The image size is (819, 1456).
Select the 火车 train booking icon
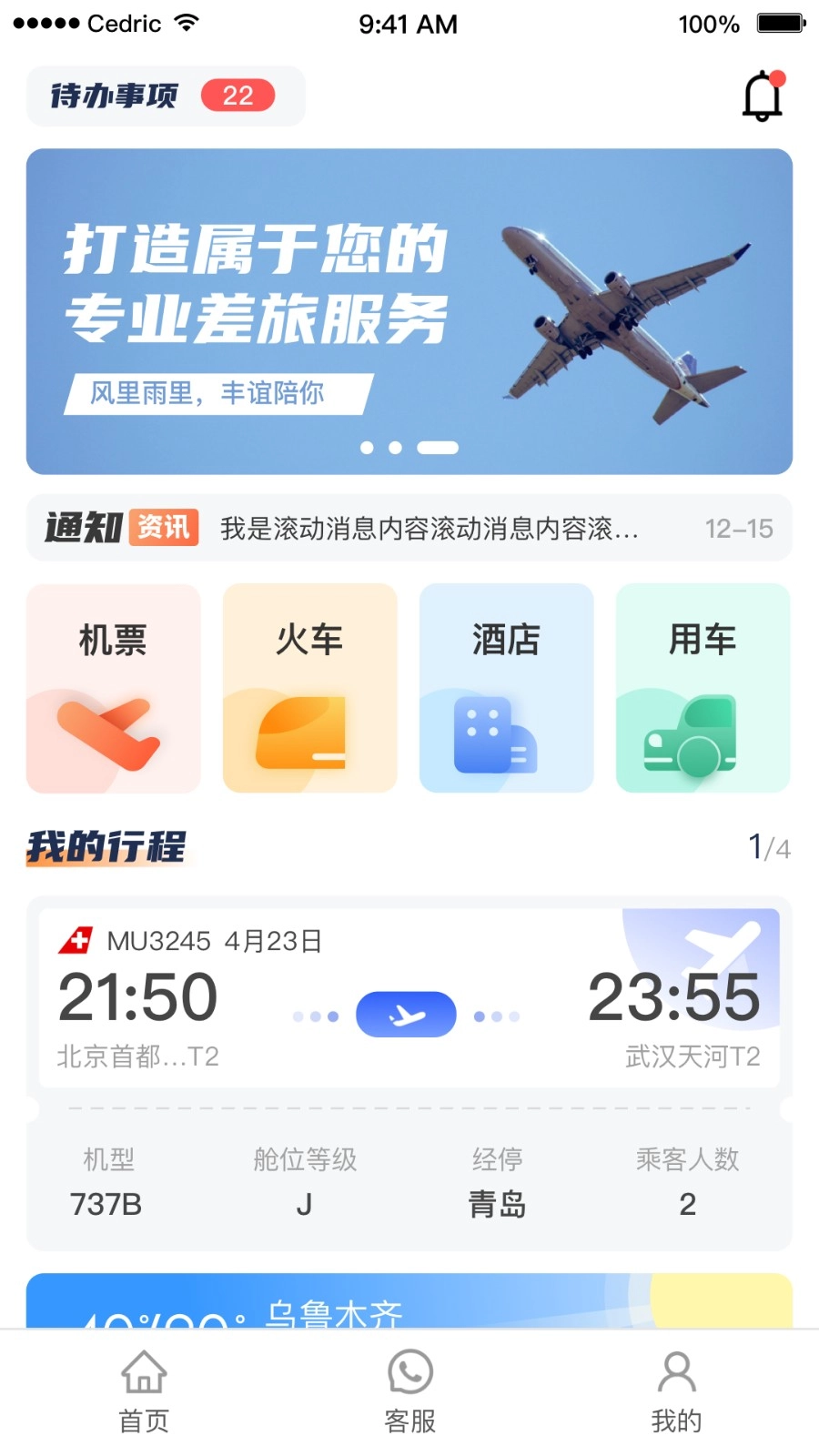308,689
